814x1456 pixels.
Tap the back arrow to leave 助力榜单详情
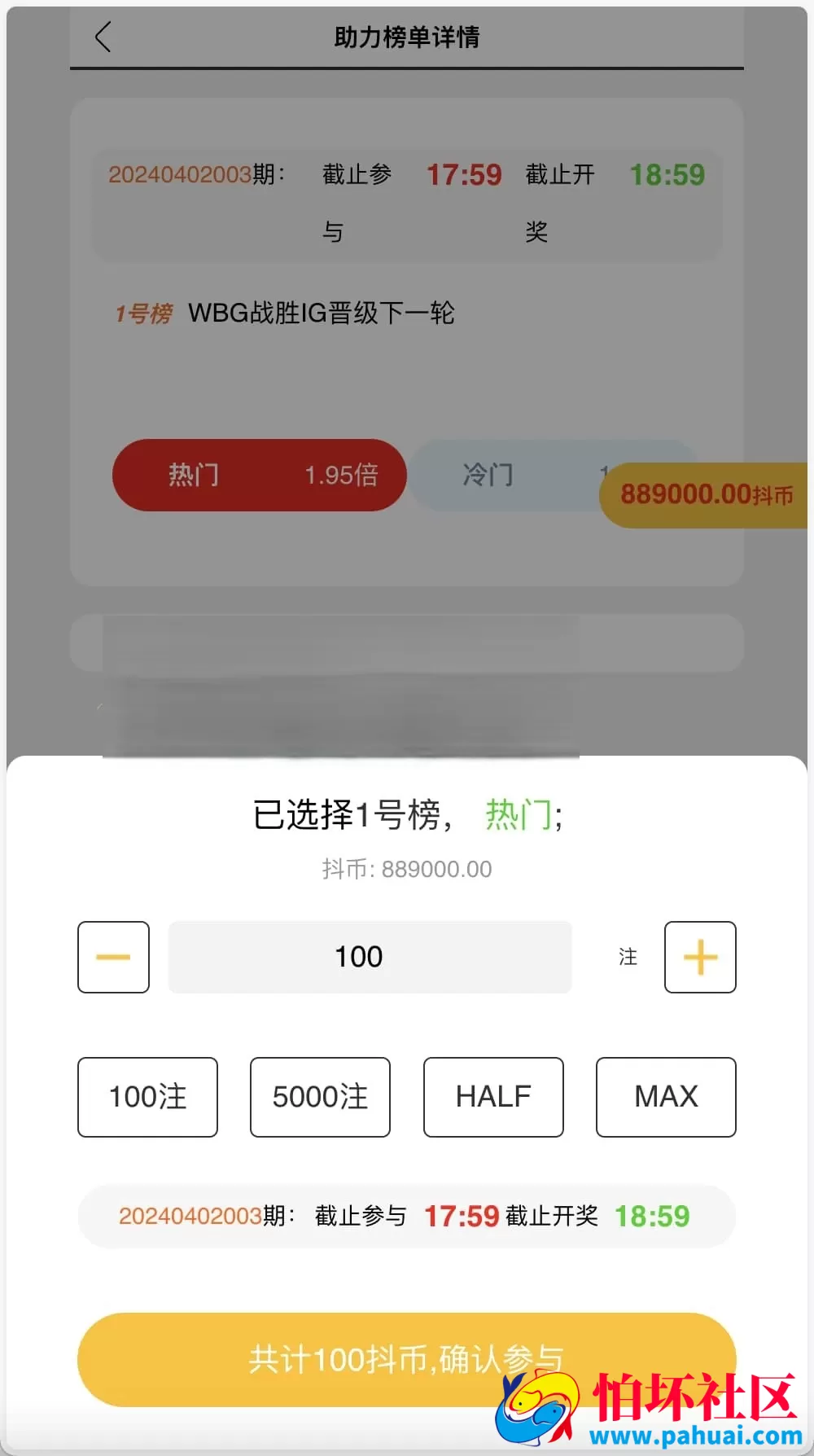coord(103,37)
